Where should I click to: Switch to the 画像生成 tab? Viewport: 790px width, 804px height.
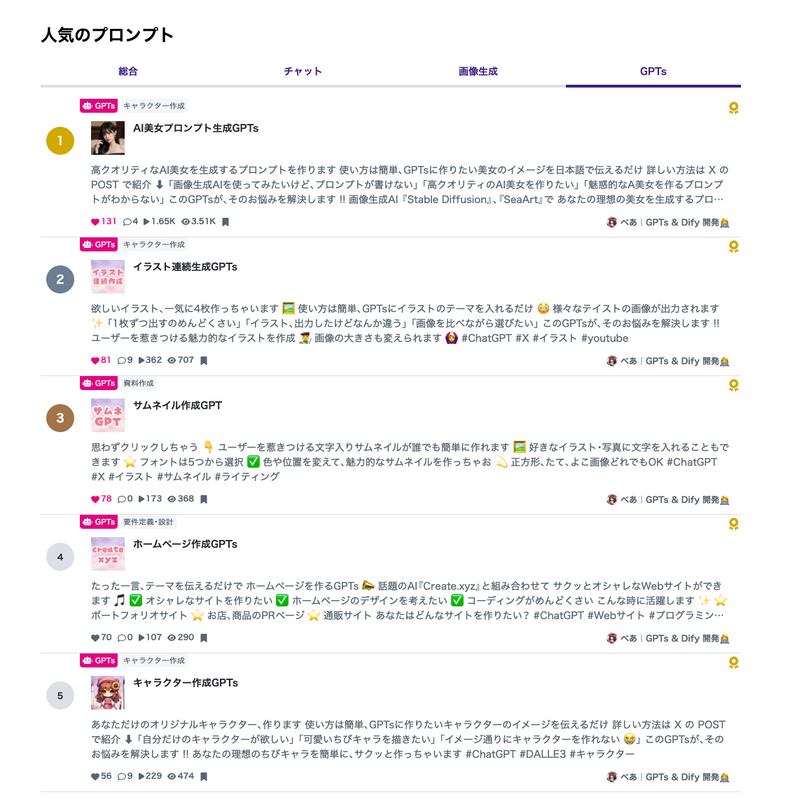pos(478,72)
